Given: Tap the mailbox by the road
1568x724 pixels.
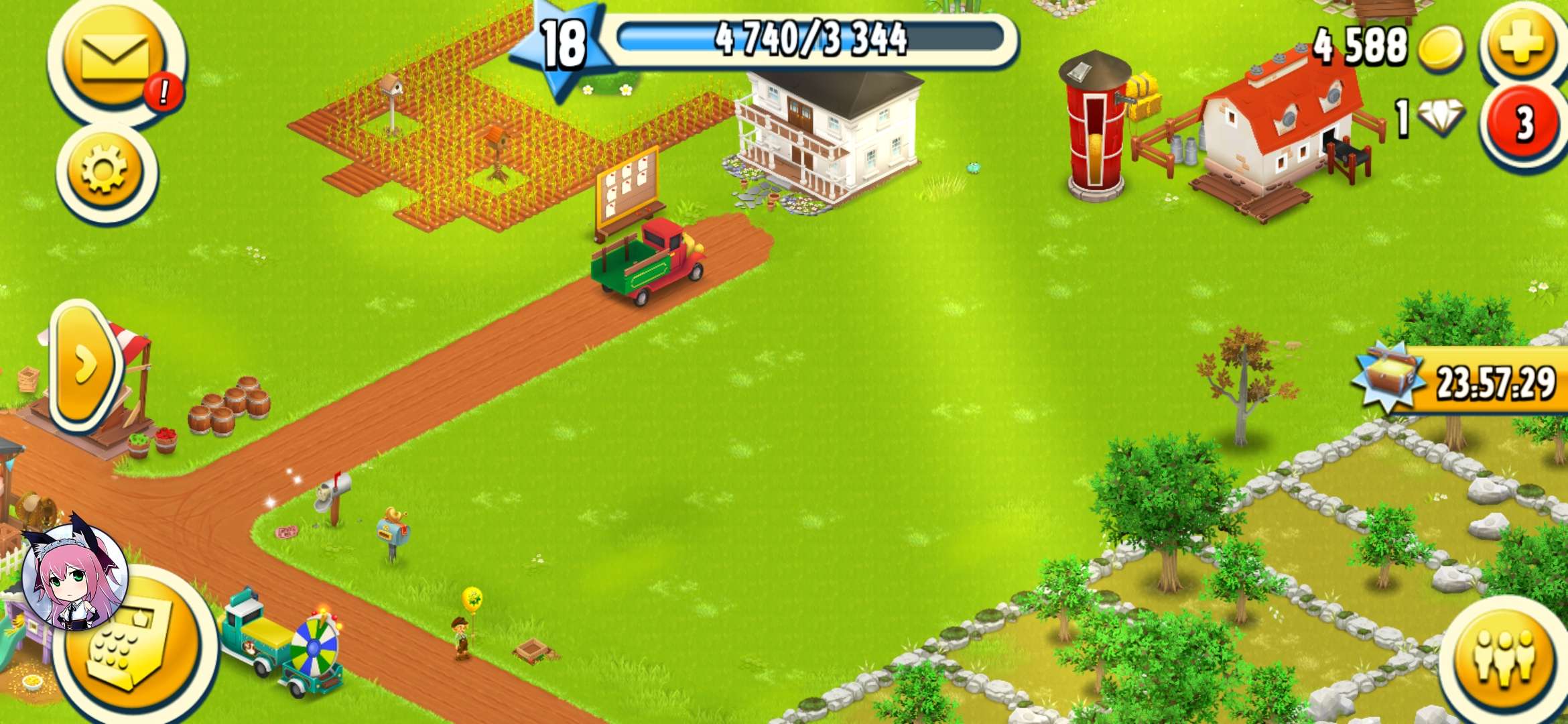Looking at the screenshot, I should [334, 493].
